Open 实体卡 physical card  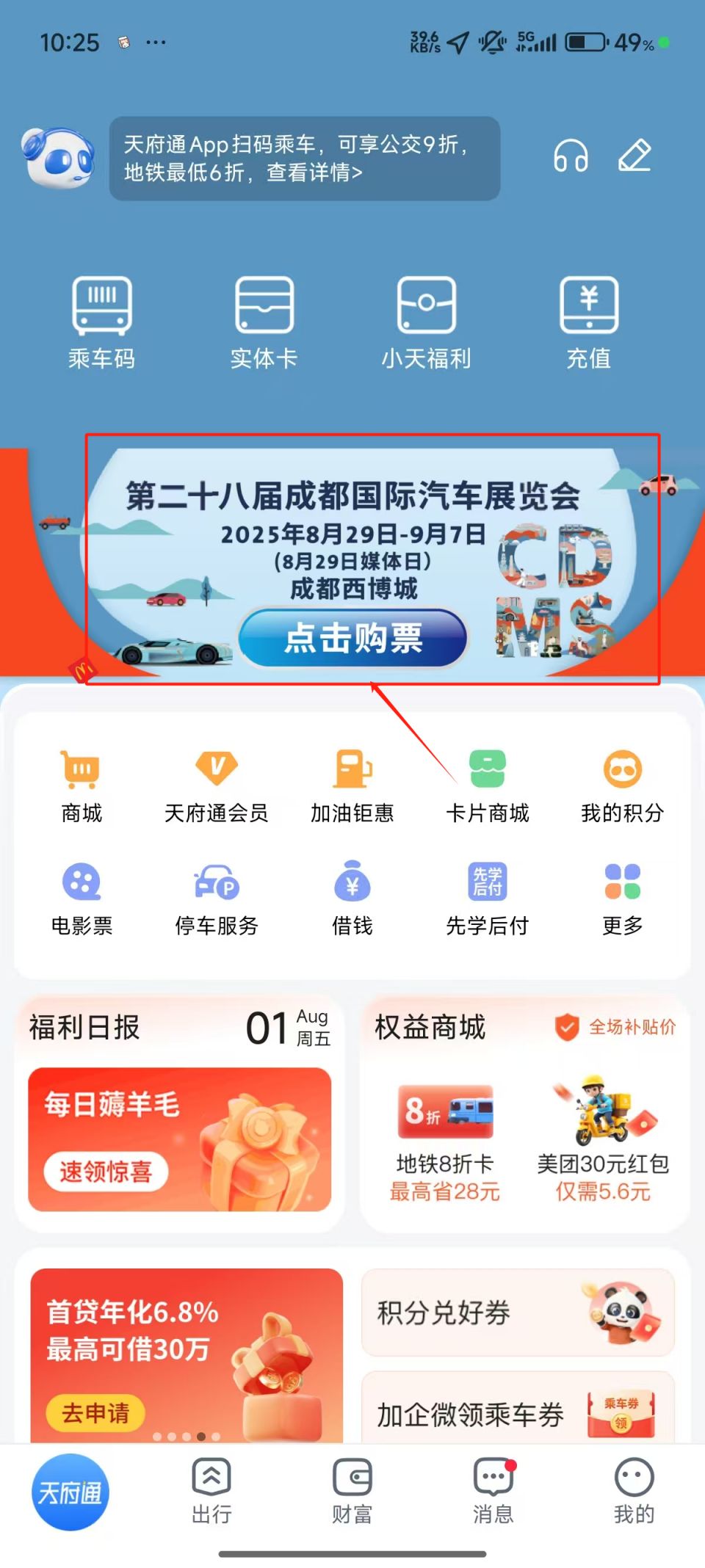264,322
